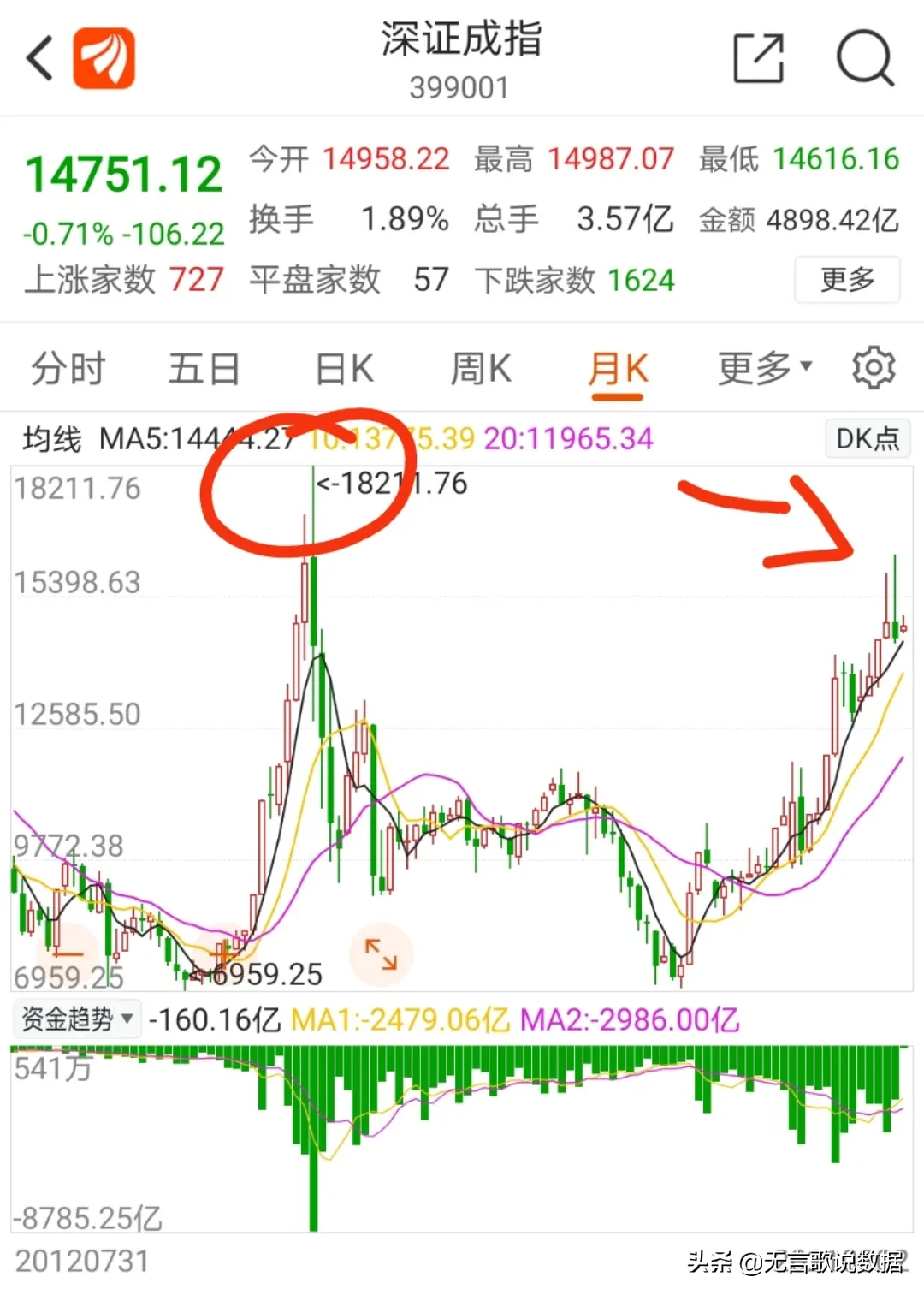Screen dimensions: 924x1295
Task: Tap the plus zoom button on chart
Action: point(221,952)
